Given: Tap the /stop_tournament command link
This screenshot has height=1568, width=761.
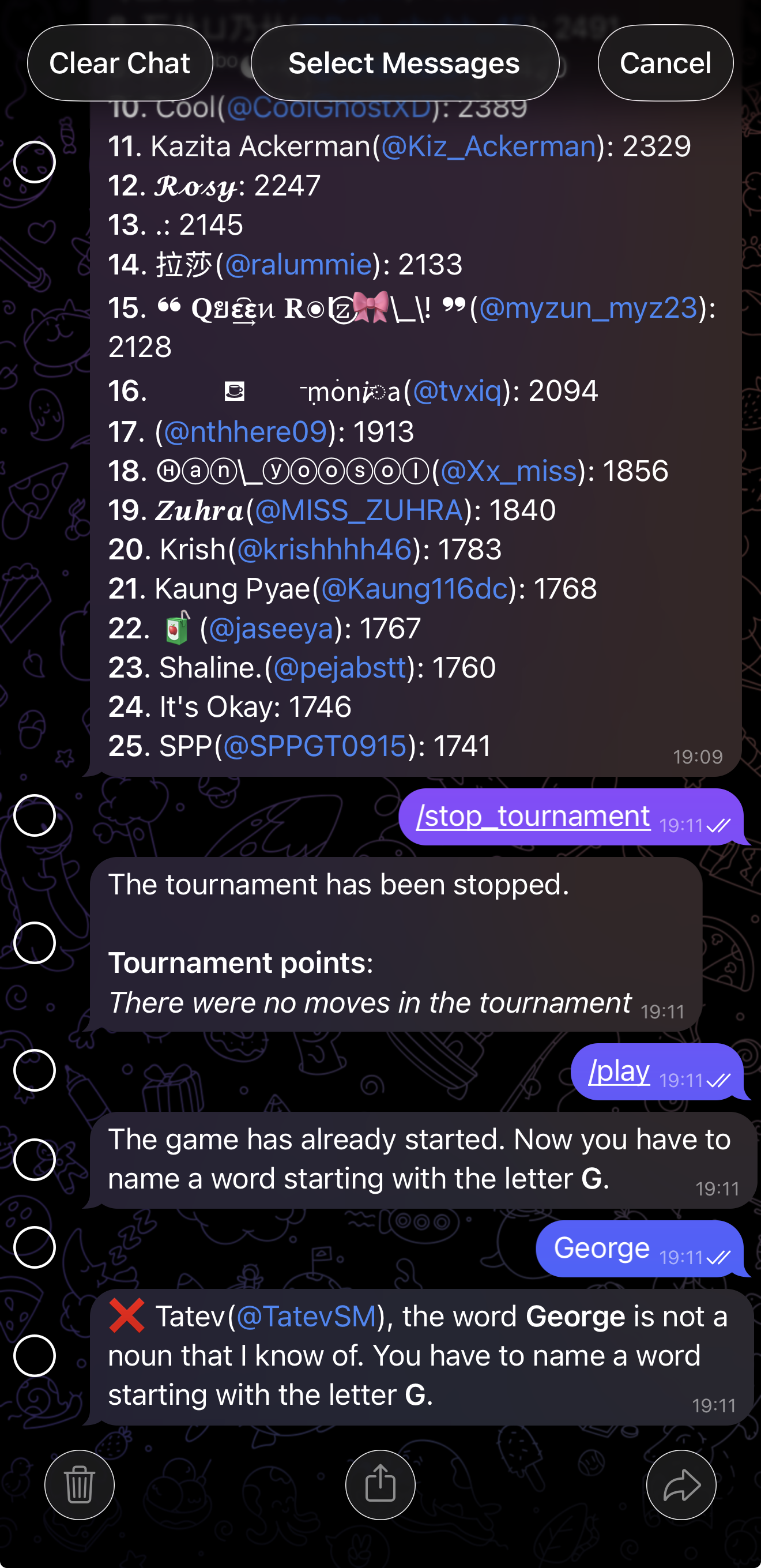Looking at the screenshot, I should click(534, 815).
